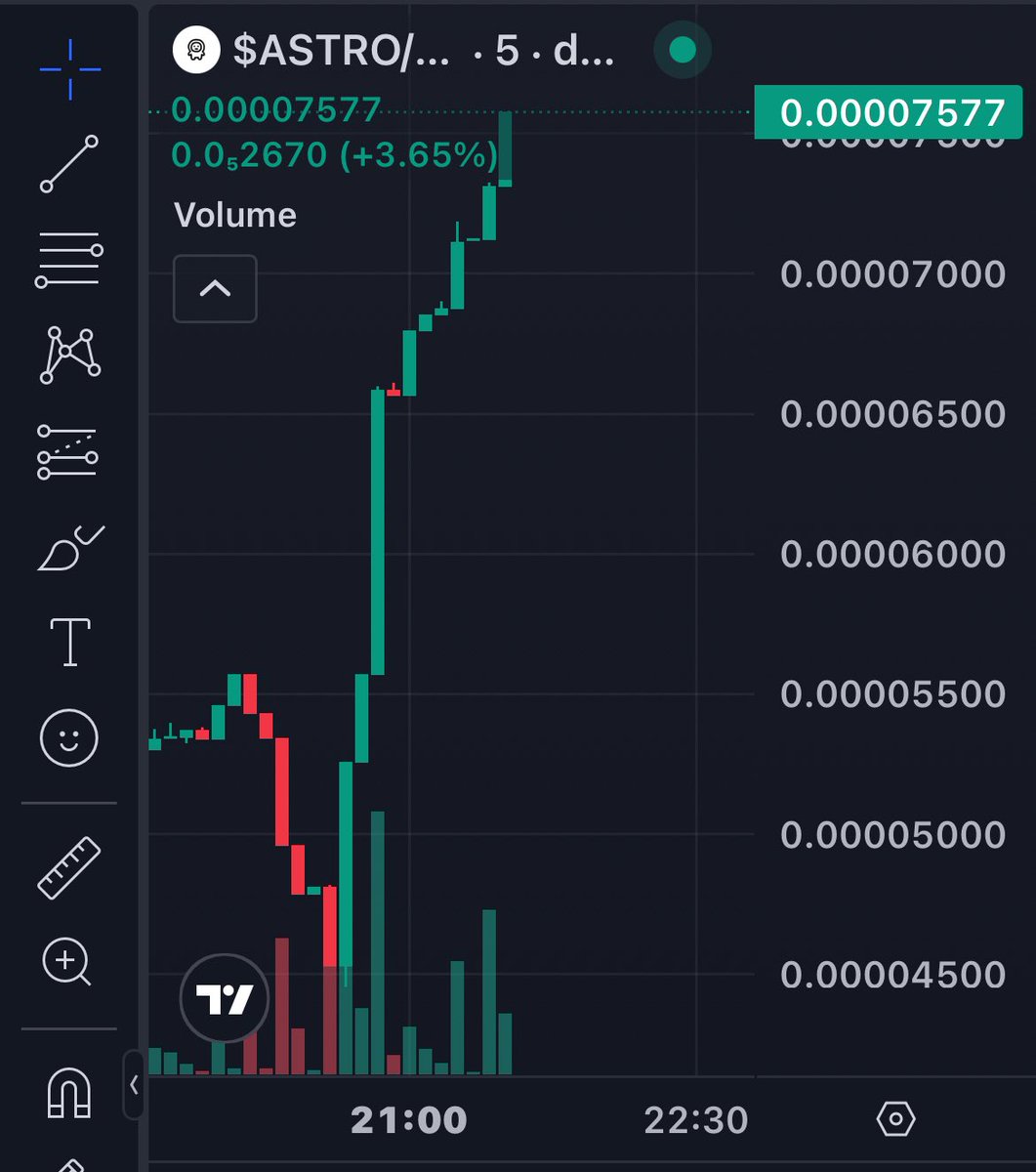Change the 5 minute chart interval
The height and width of the screenshot is (1172, 1036).
[x=507, y=51]
